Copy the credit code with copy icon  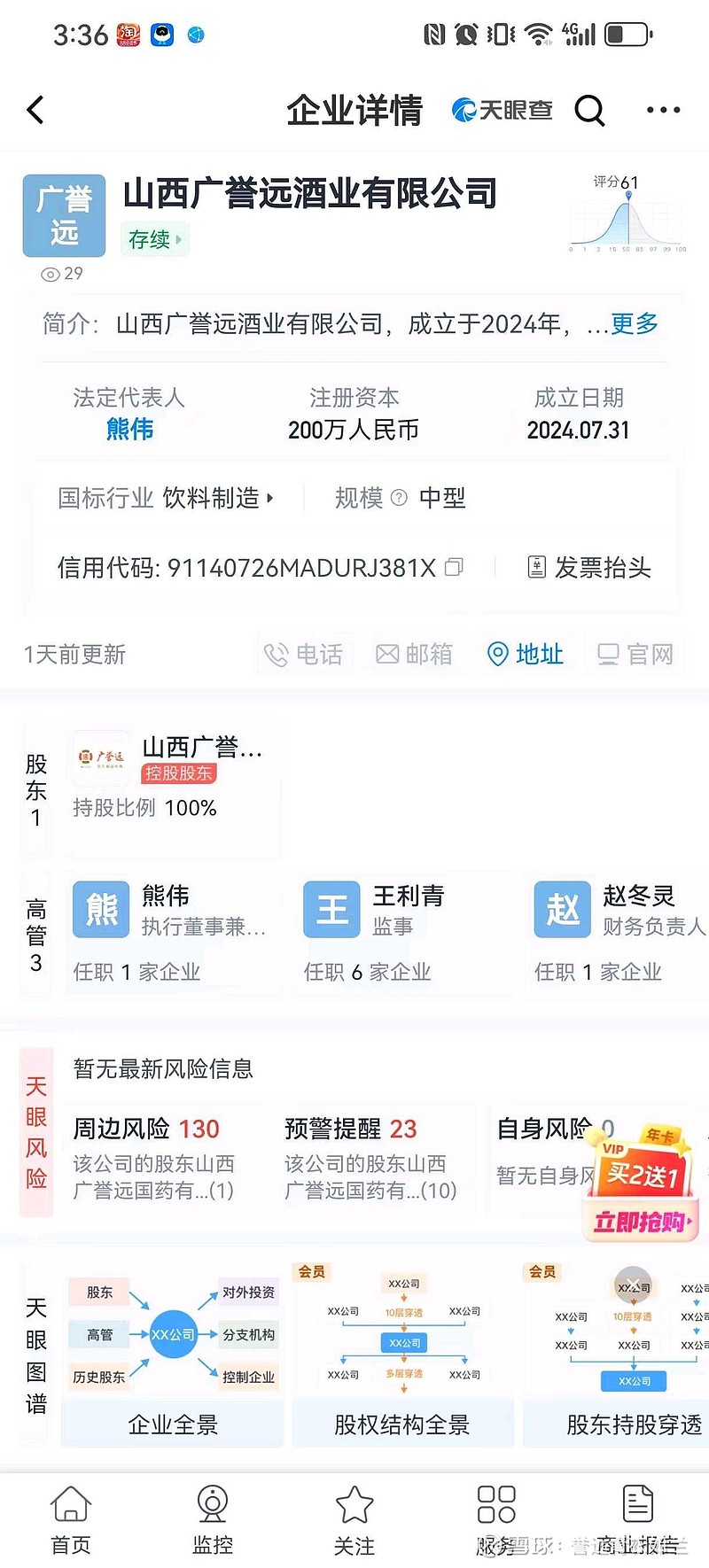tap(454, 567)
